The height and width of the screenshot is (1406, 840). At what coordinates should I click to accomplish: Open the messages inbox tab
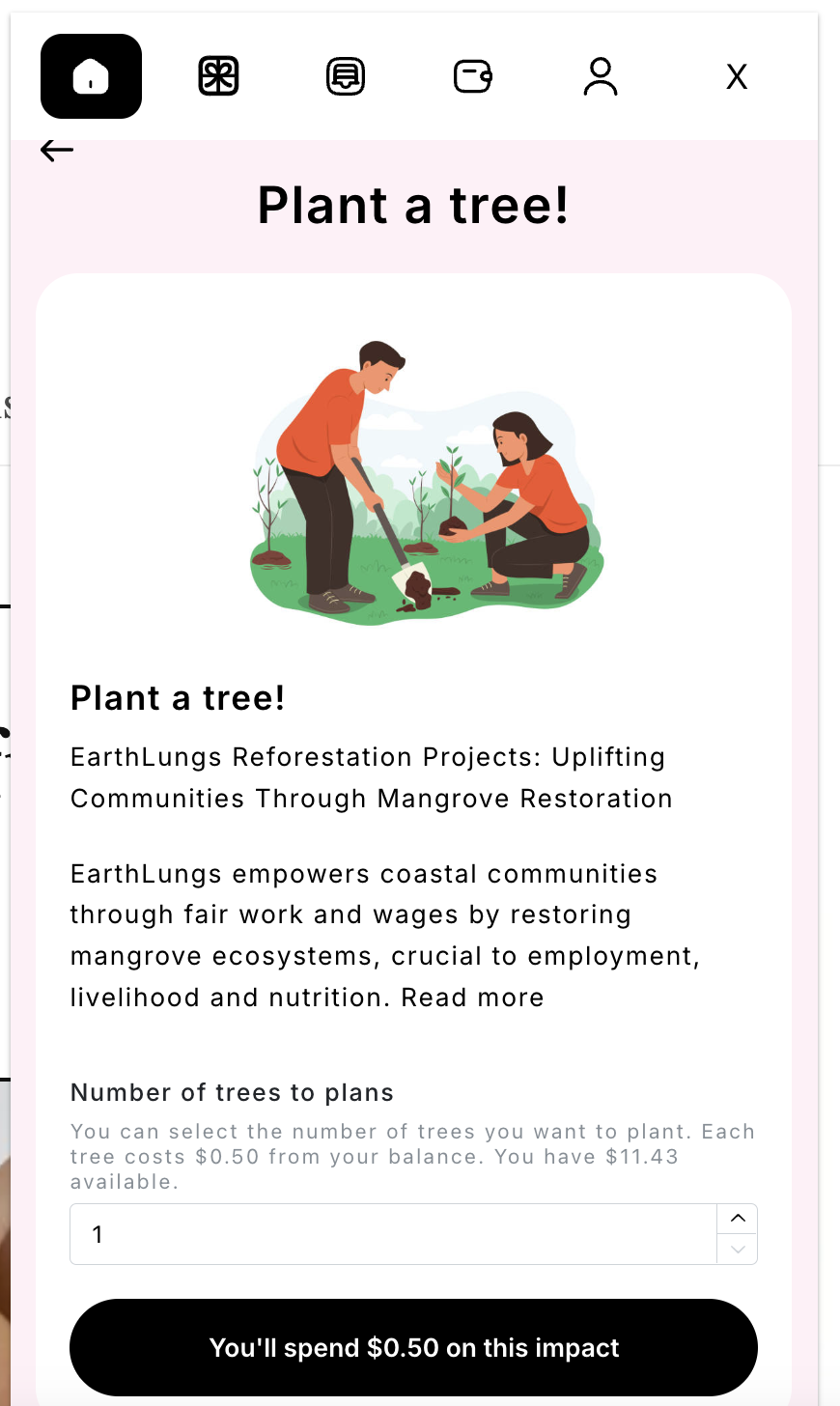click(x=346, y=76)
